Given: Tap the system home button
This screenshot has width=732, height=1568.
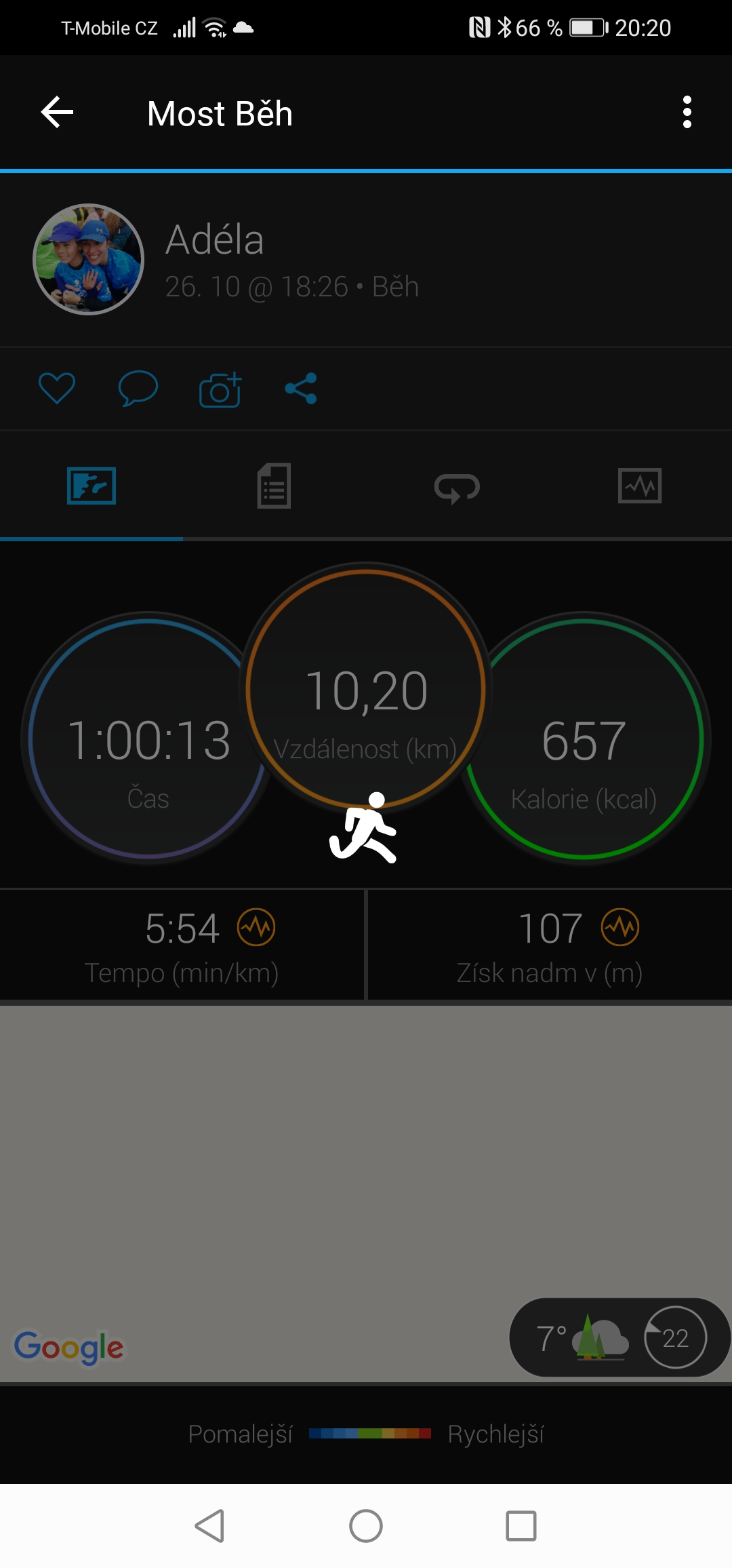Looking at the screenshot, I should coord(366,1526).
